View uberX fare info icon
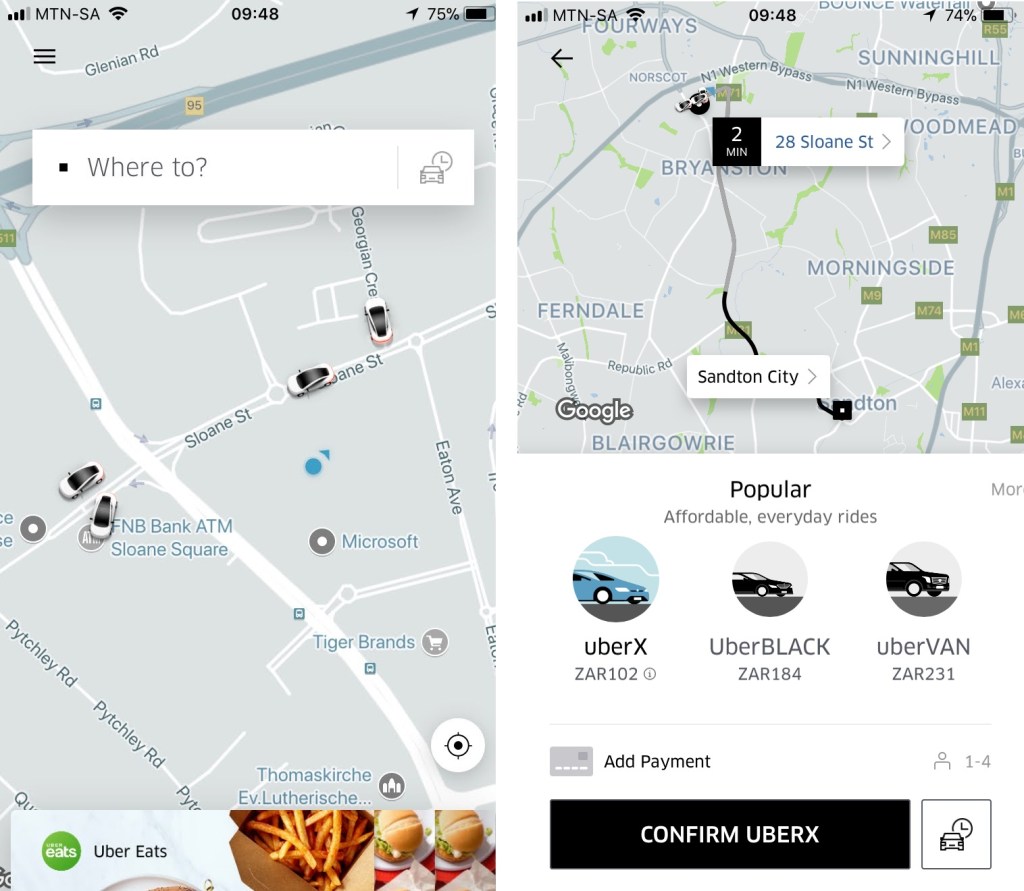Image resolution: width=1024 pixels, height=891 pixels. tap(650, 674)
